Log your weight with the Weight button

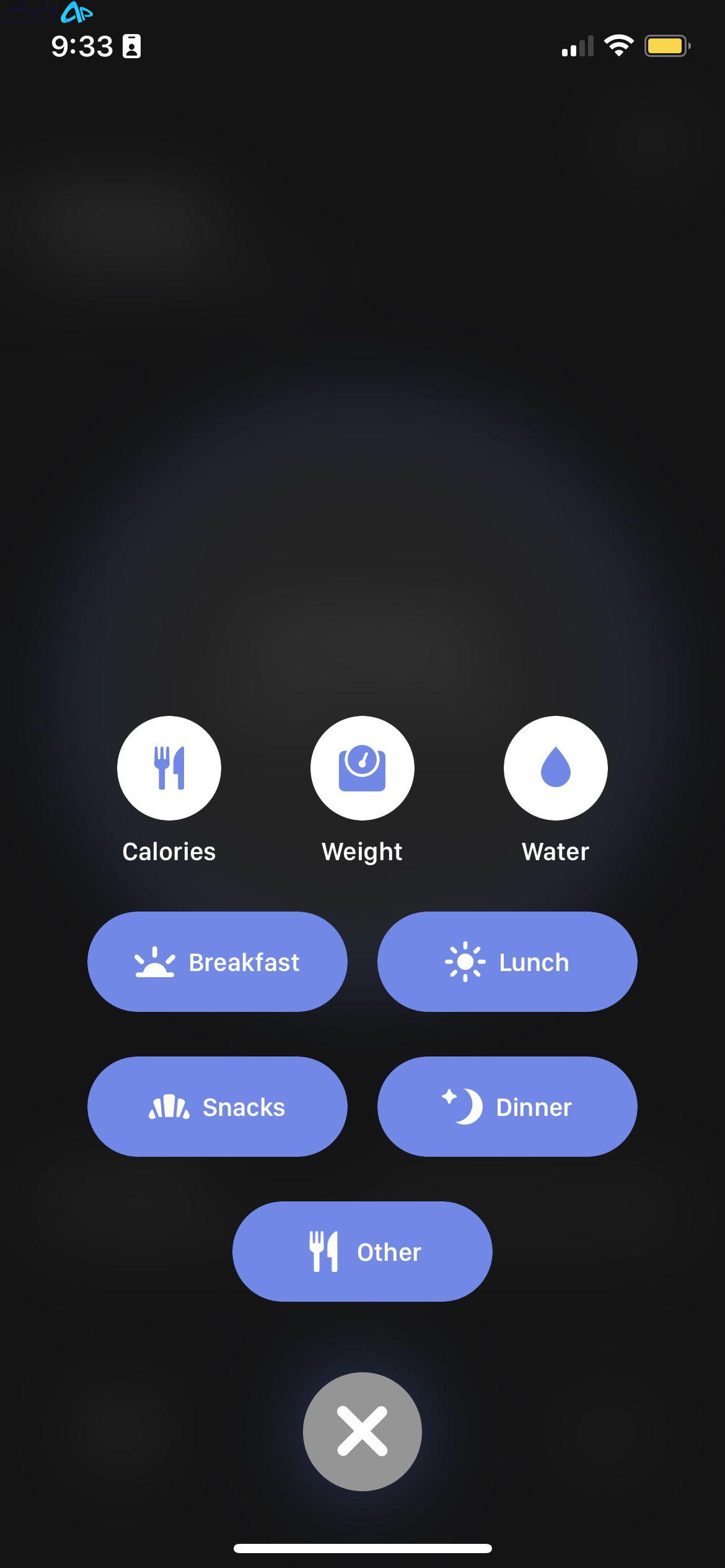point(362,768)
